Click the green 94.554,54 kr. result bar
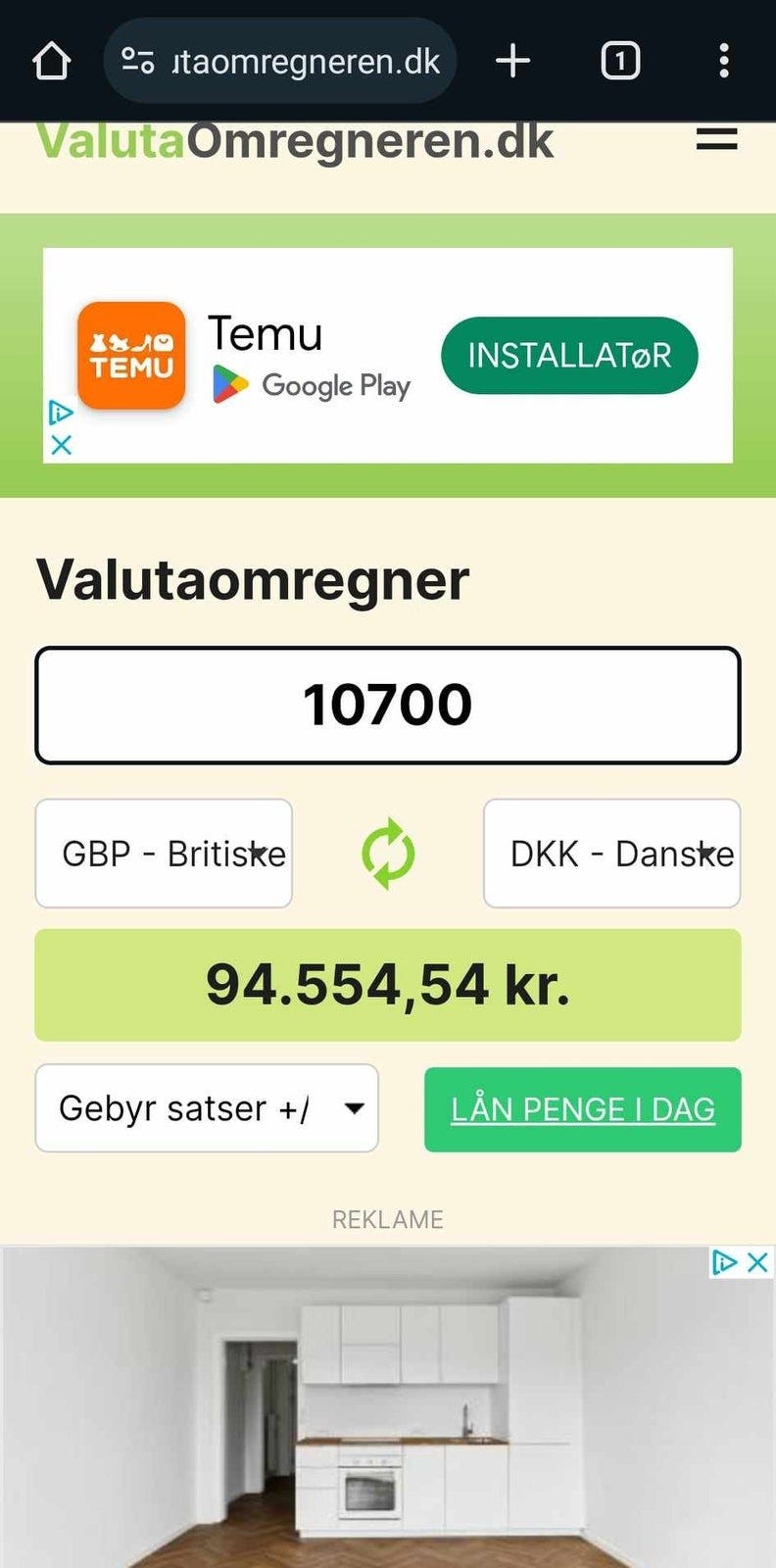 coord(388,984)
